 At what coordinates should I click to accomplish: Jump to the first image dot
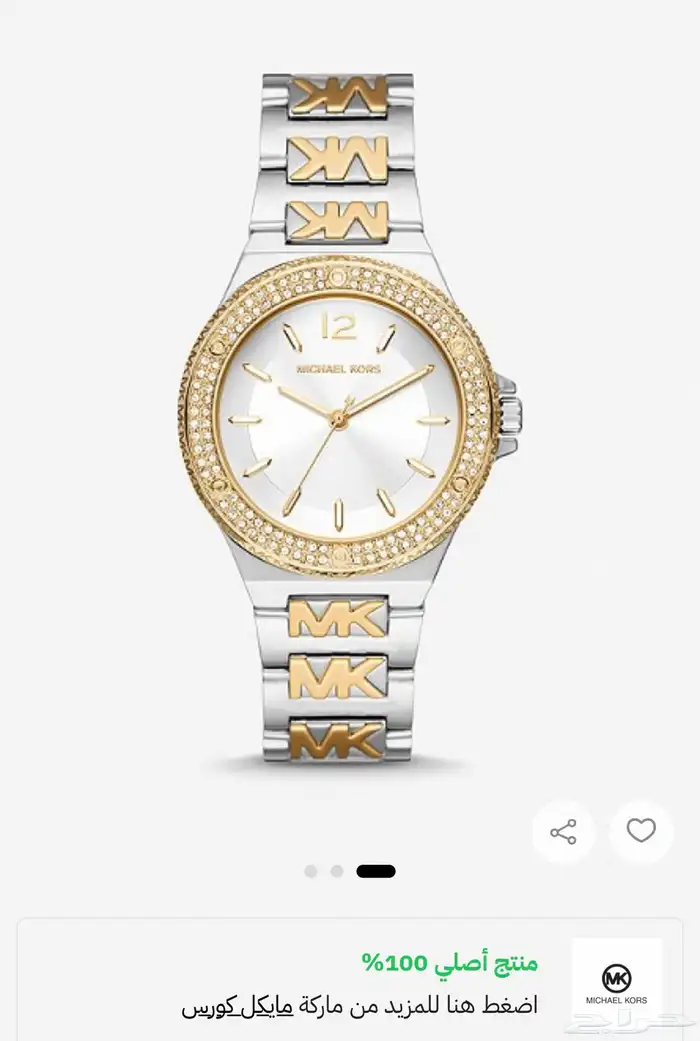point(311,871)
